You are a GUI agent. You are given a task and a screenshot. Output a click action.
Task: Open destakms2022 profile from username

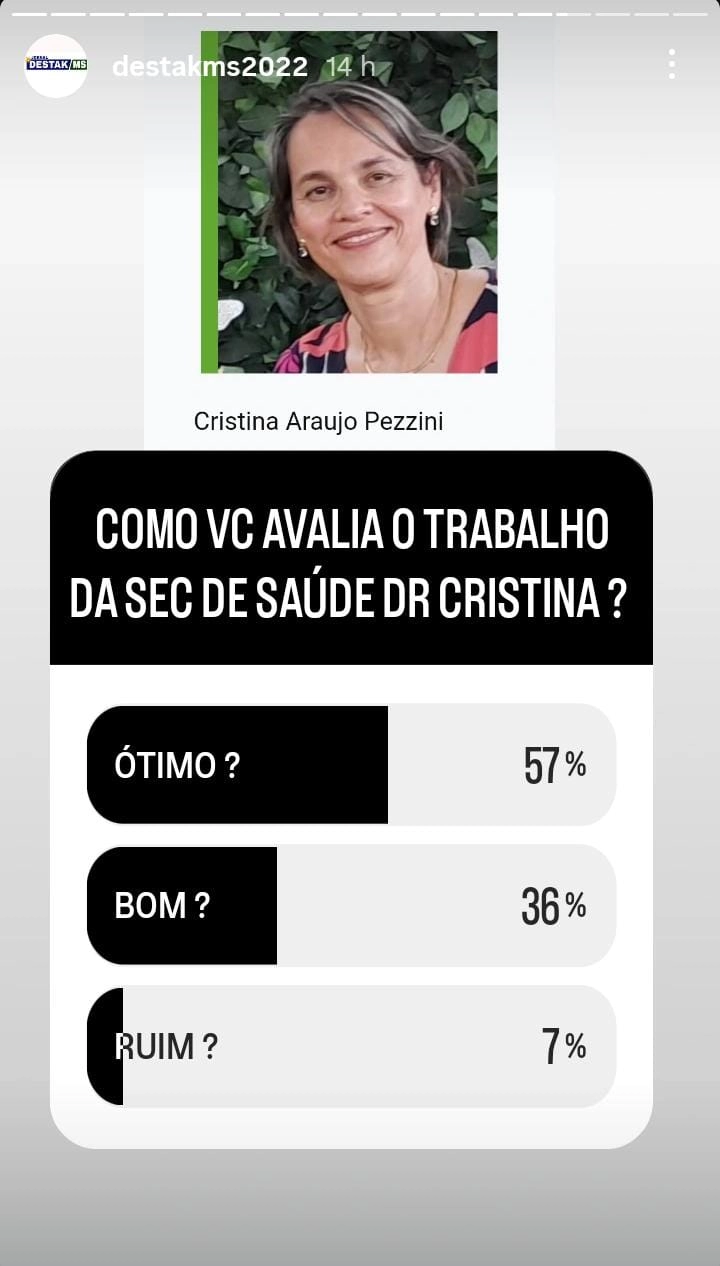(x=210, y=67)
